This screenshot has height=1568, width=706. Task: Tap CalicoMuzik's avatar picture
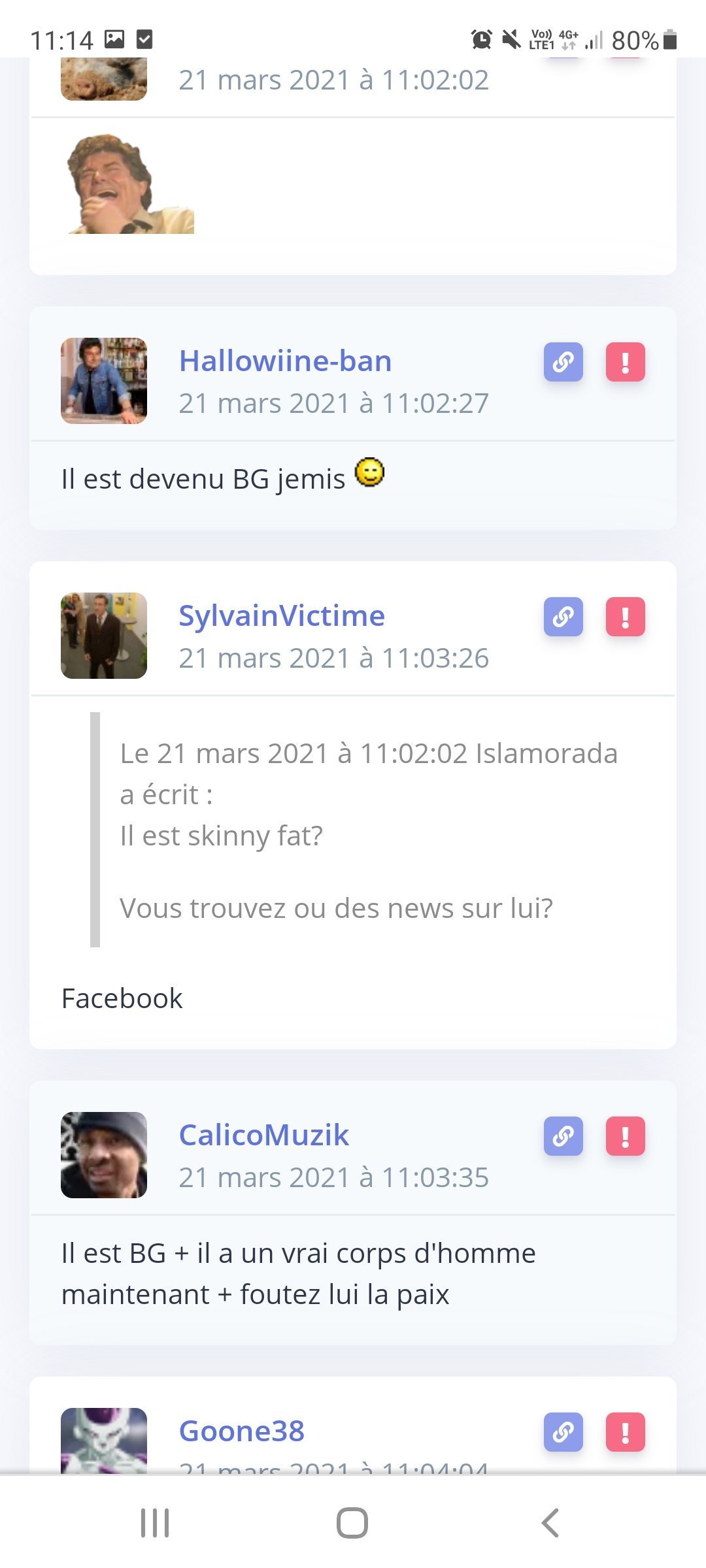click(x=104, y=1155)
